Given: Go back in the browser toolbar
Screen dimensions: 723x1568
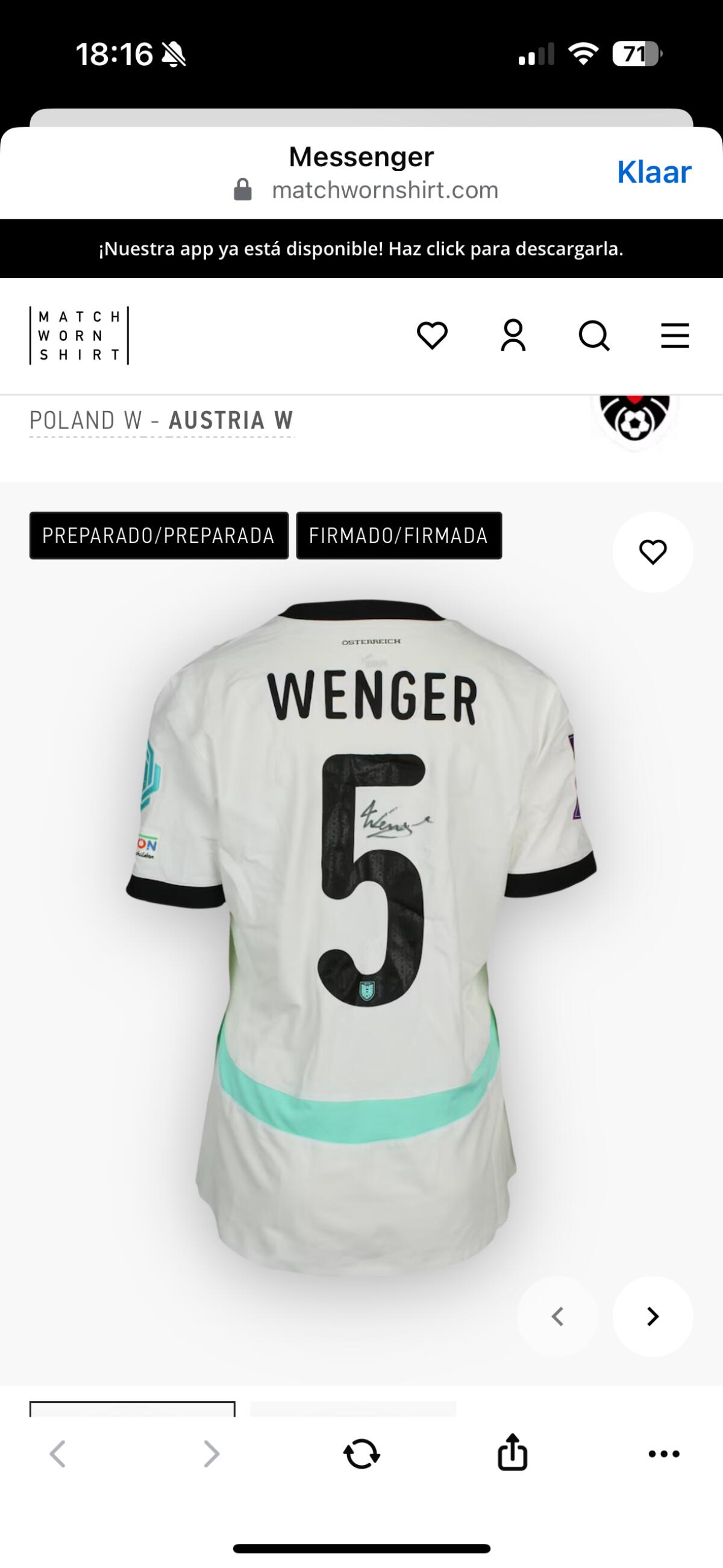Looking at the screenshot, I should pyautogui.click(x=58, y=1454).
